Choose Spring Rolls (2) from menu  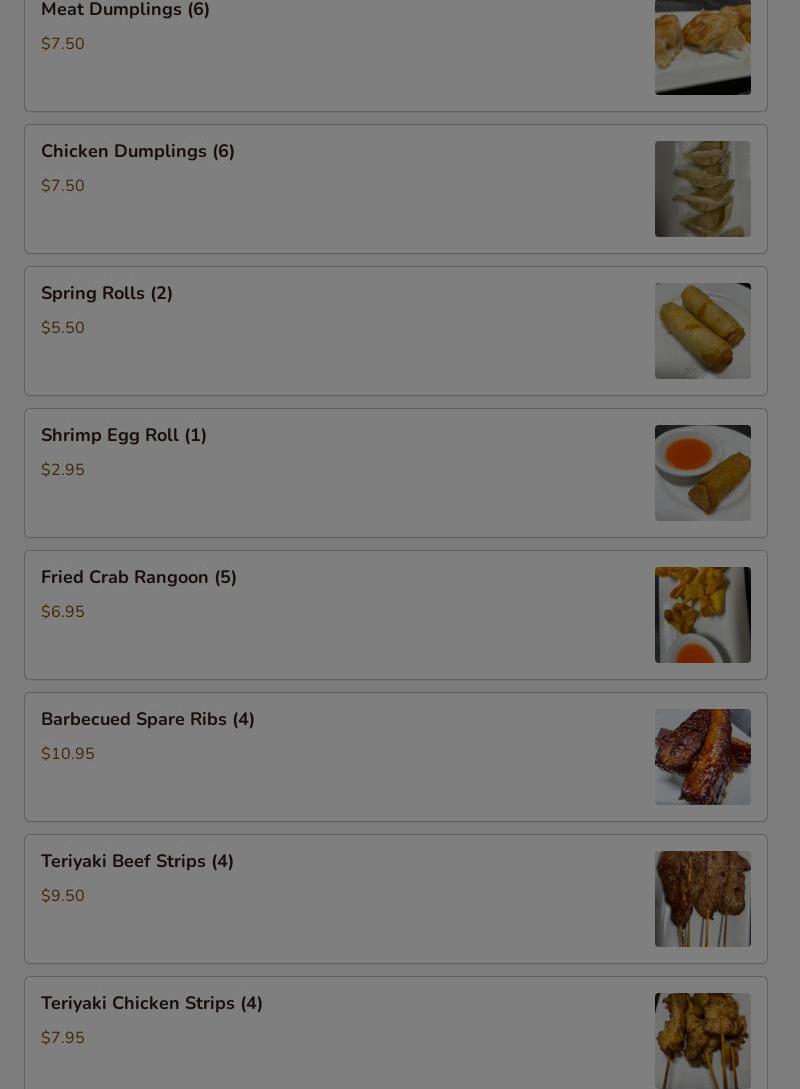[395, 331]
